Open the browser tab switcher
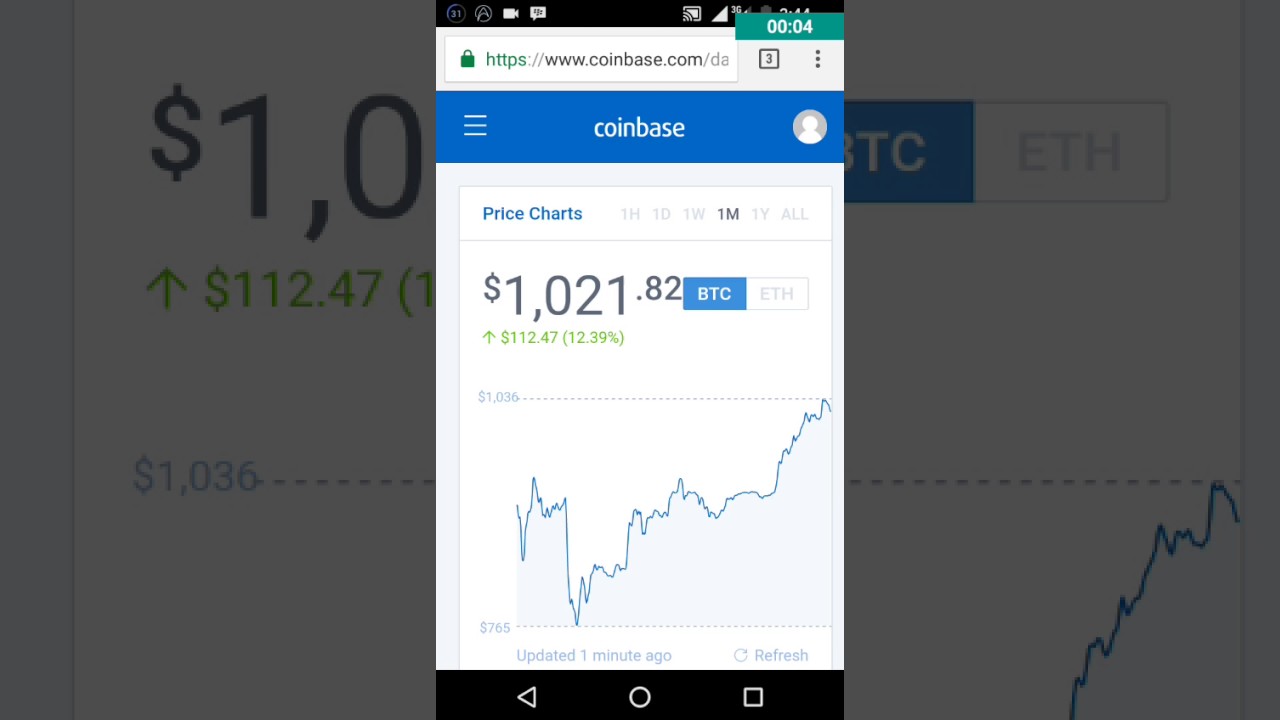 768,59
